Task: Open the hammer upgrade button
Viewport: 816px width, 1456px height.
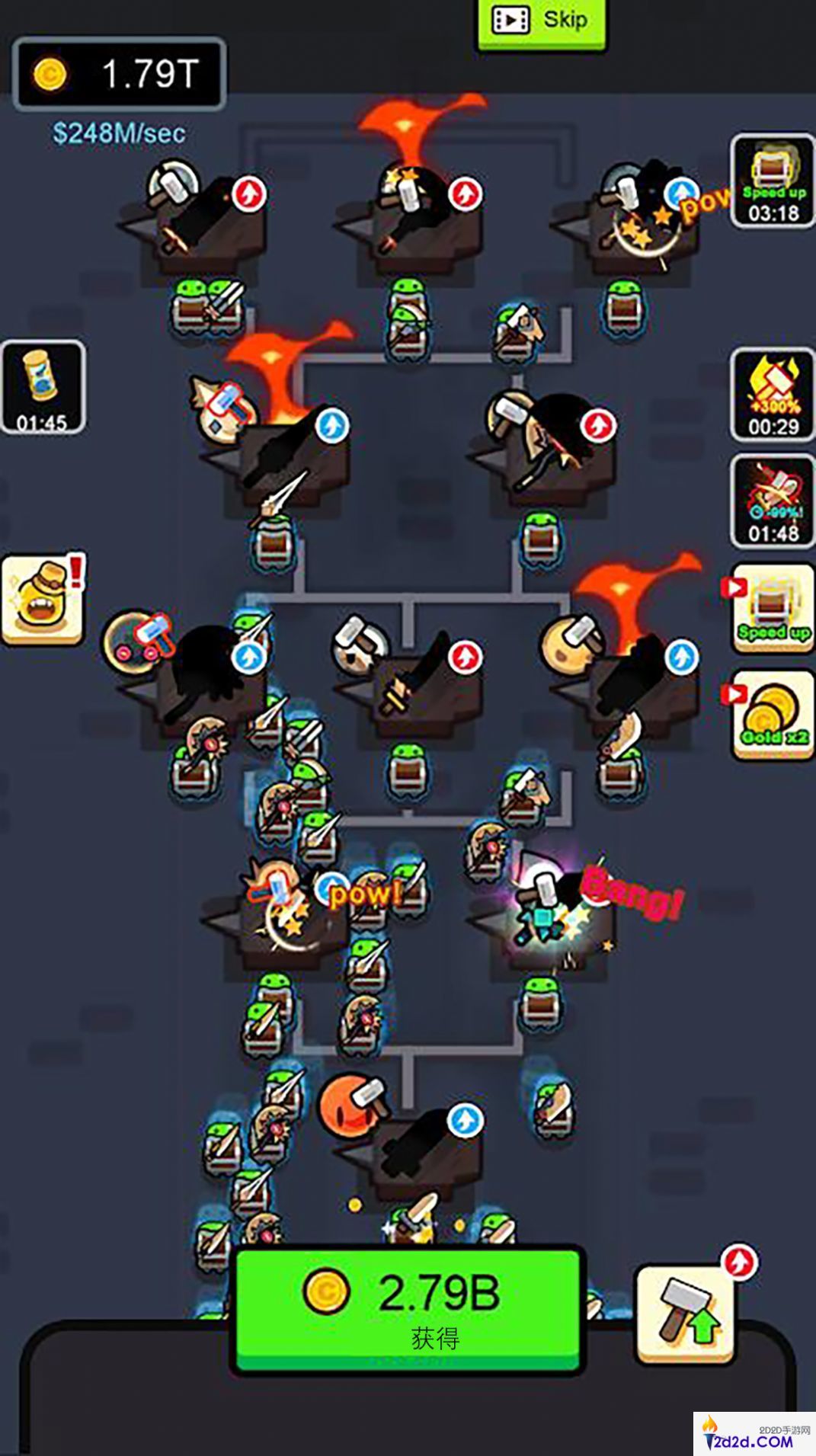Action: click(x=685, y=1313)
